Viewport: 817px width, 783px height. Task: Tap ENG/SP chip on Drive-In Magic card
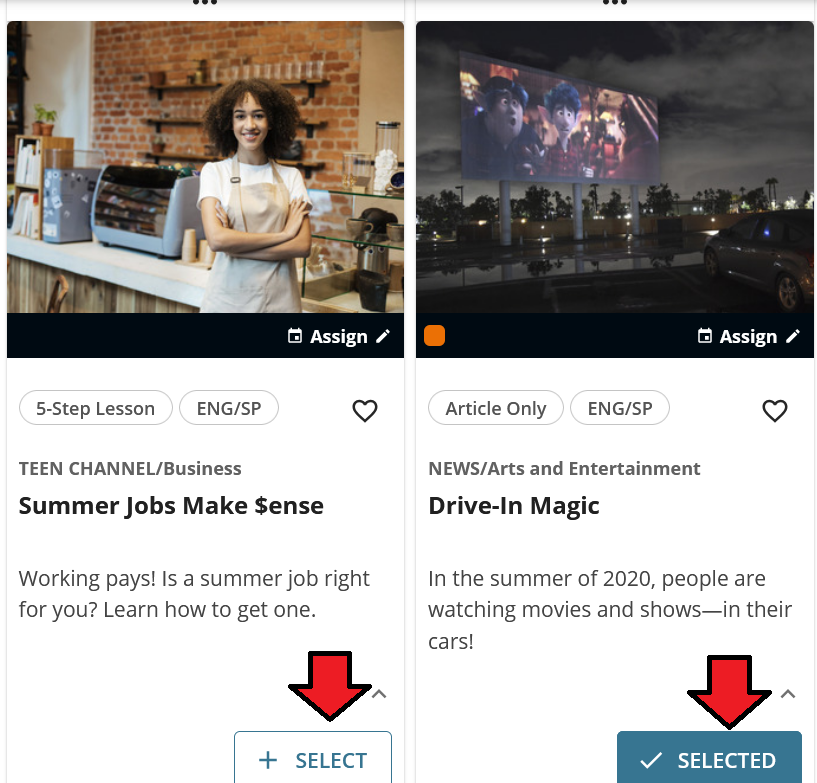pyautogui.click(x=619, y=408)
